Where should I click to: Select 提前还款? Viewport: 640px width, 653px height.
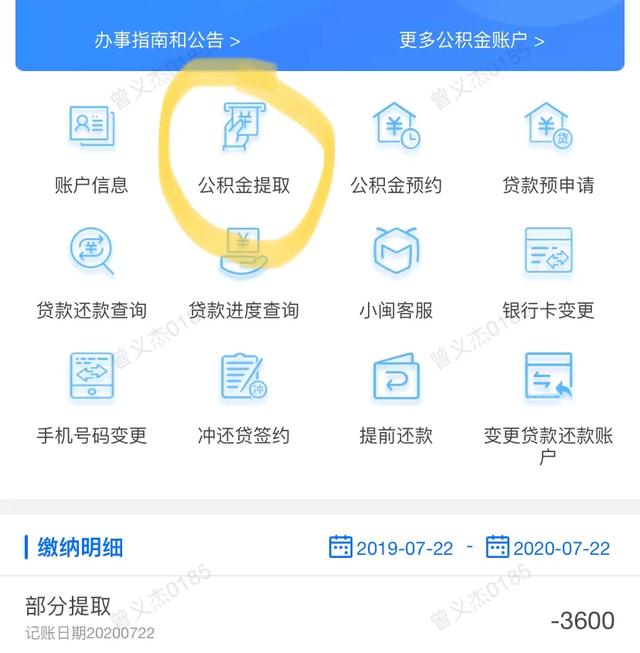point(396,397)
